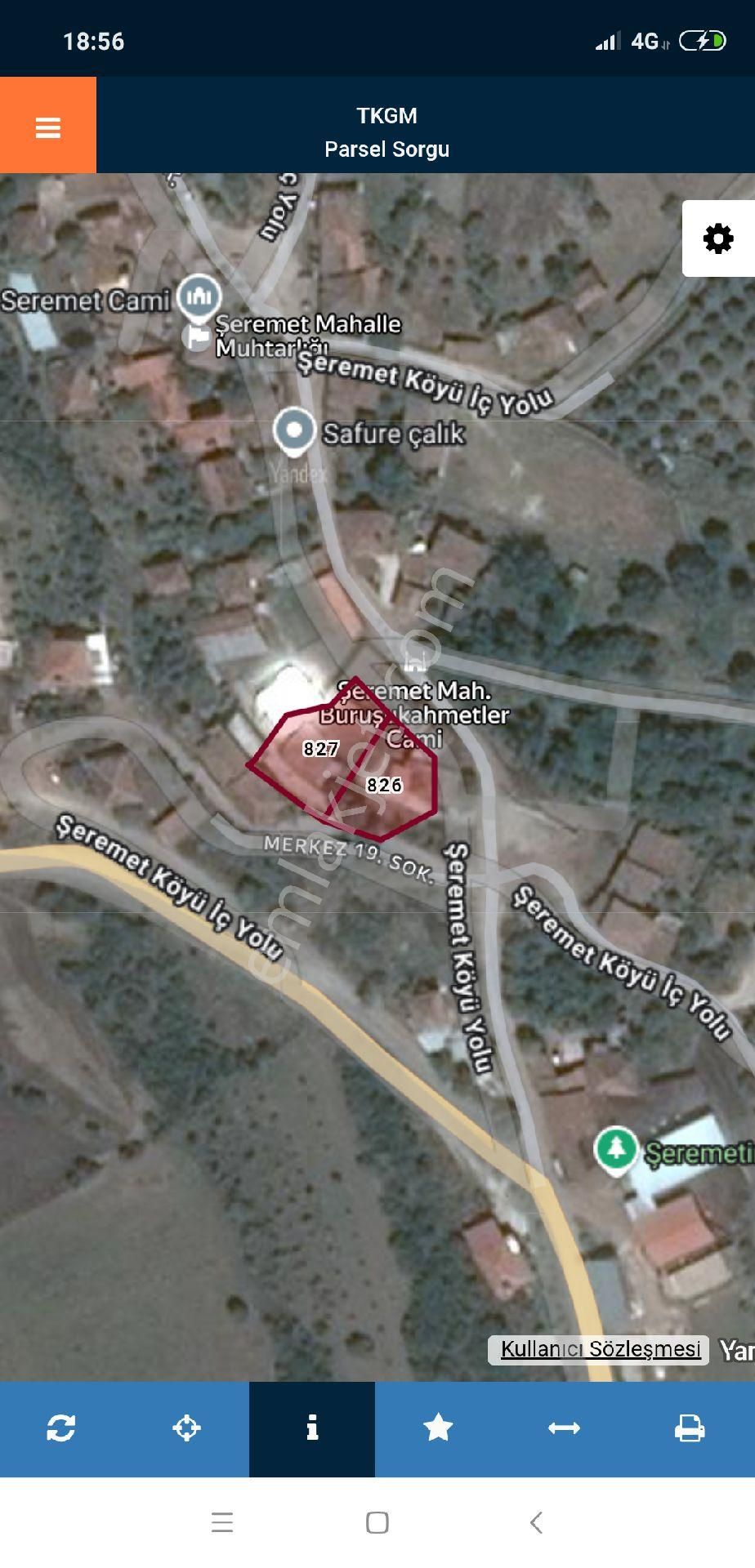
Task: Open favorites star in bottom toolbar
Action: click(438, 1428)
